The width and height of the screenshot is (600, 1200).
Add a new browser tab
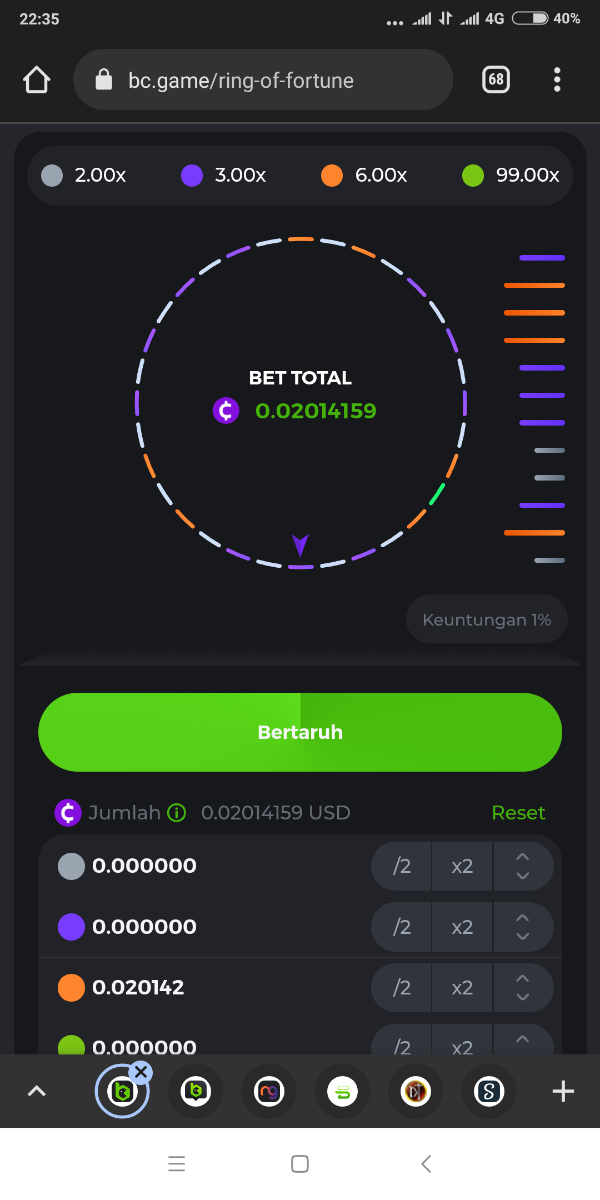point(563,1091)
